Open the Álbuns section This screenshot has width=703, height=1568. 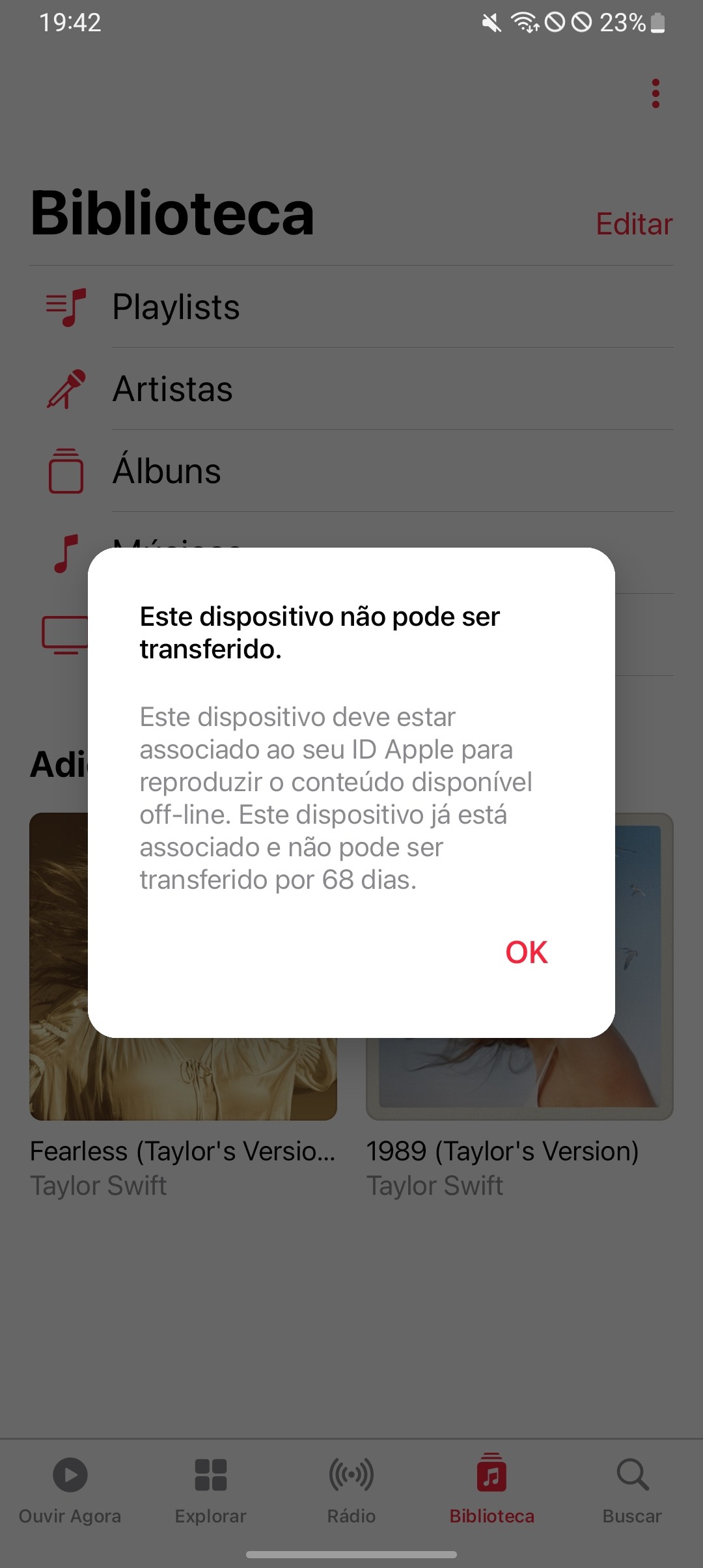coord(167,471)
